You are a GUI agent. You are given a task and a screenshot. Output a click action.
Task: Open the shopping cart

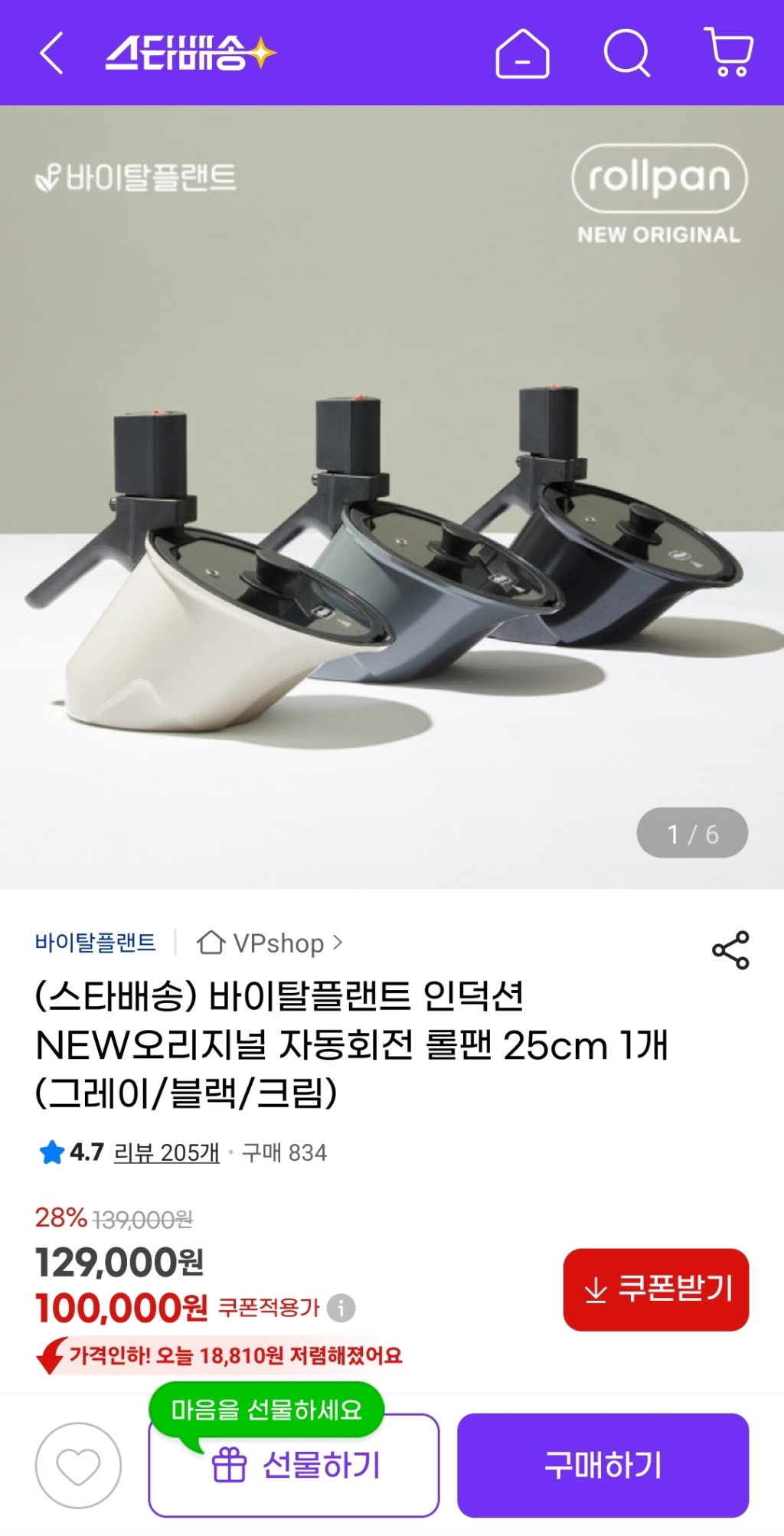729,53
